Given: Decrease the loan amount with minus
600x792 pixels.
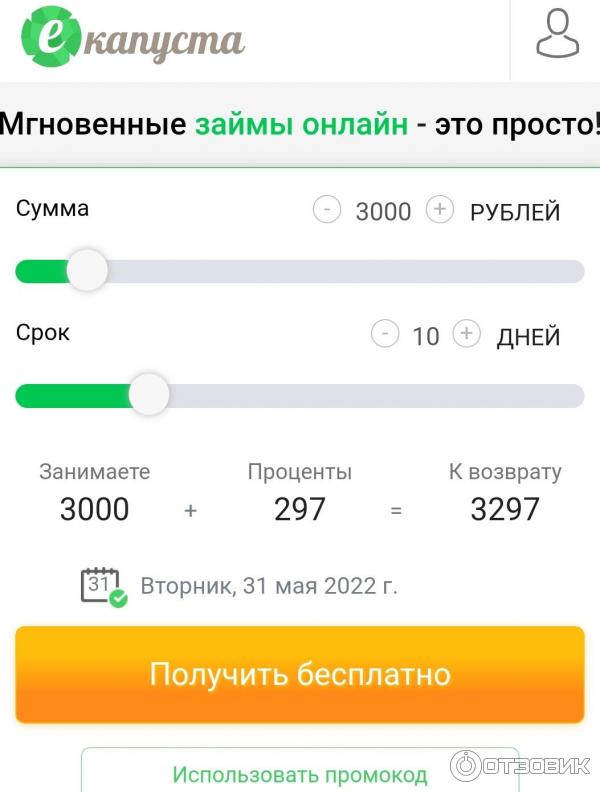Looking at the screenshot, I should [x=326, y=210].
